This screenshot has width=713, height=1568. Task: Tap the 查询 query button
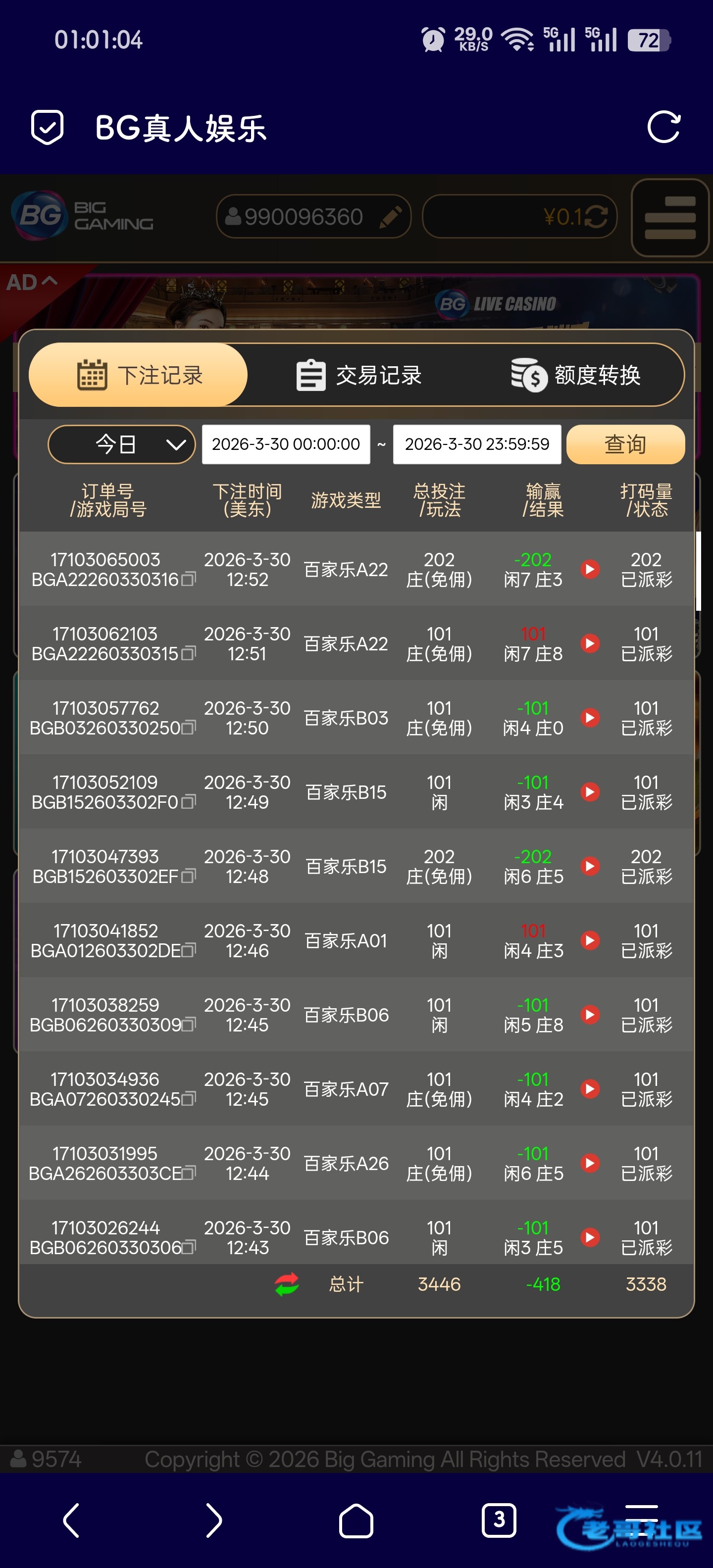[x=625, y=444]
